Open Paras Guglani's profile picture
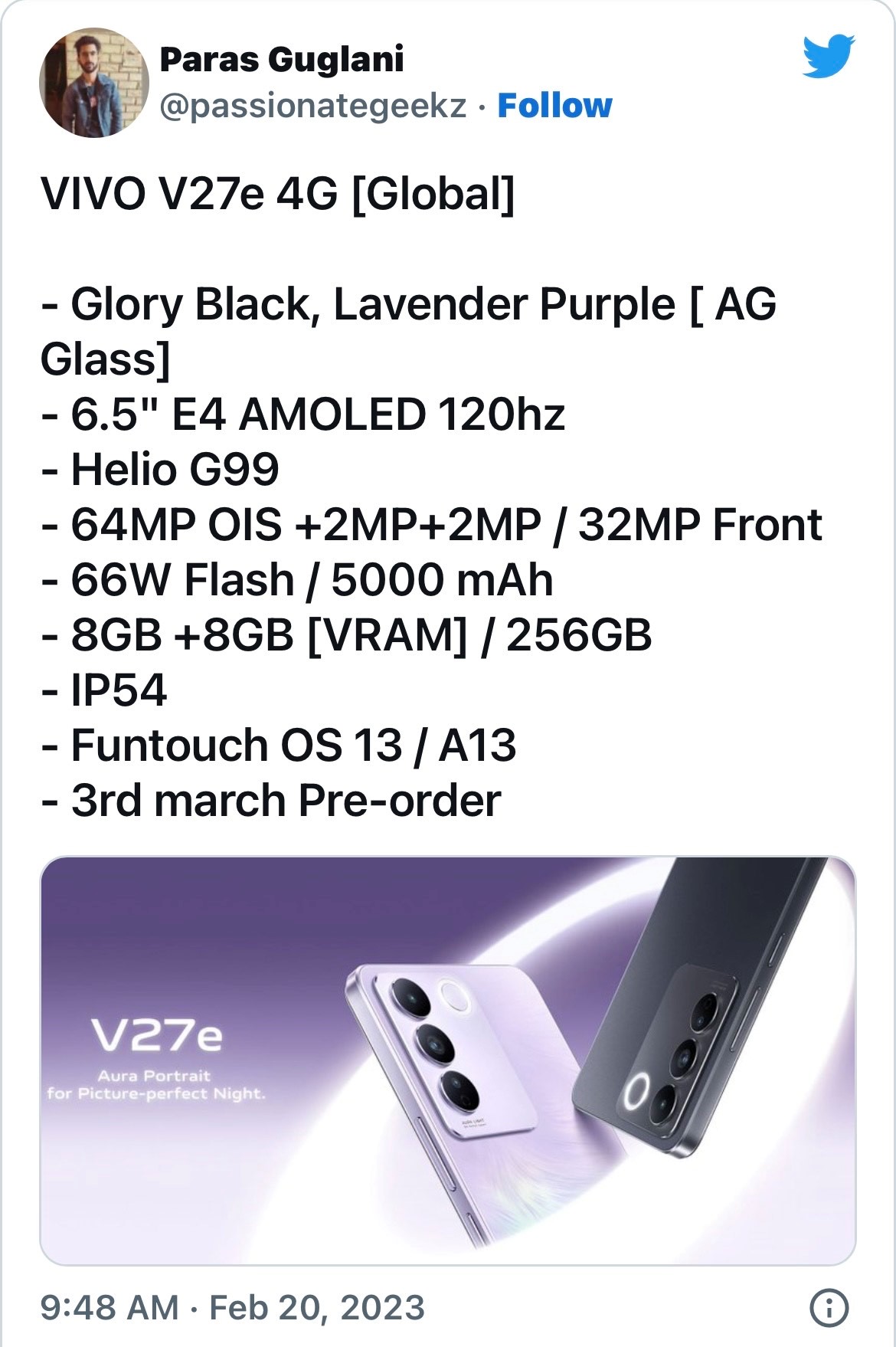The image size is (896, 1347). 94,83
